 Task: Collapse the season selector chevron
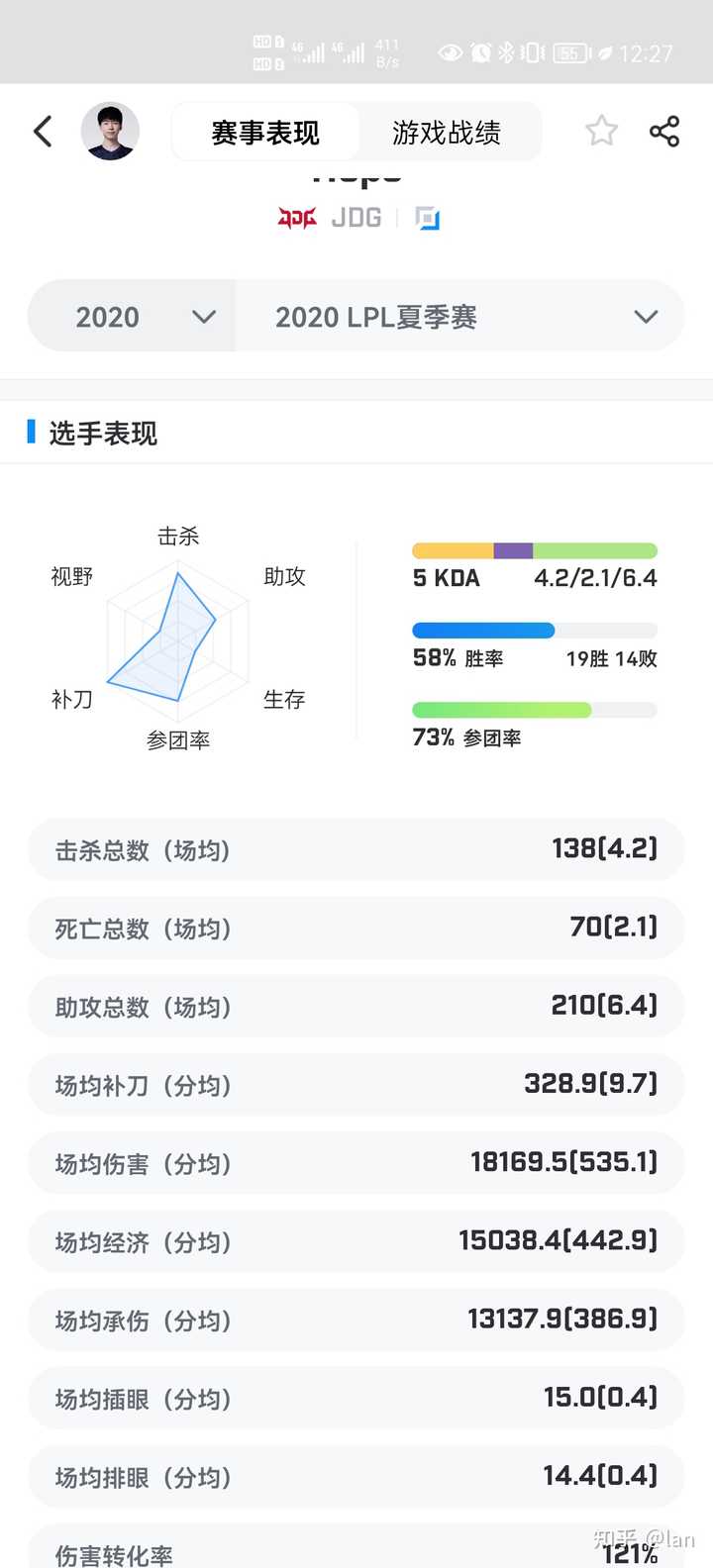[646, 316]
